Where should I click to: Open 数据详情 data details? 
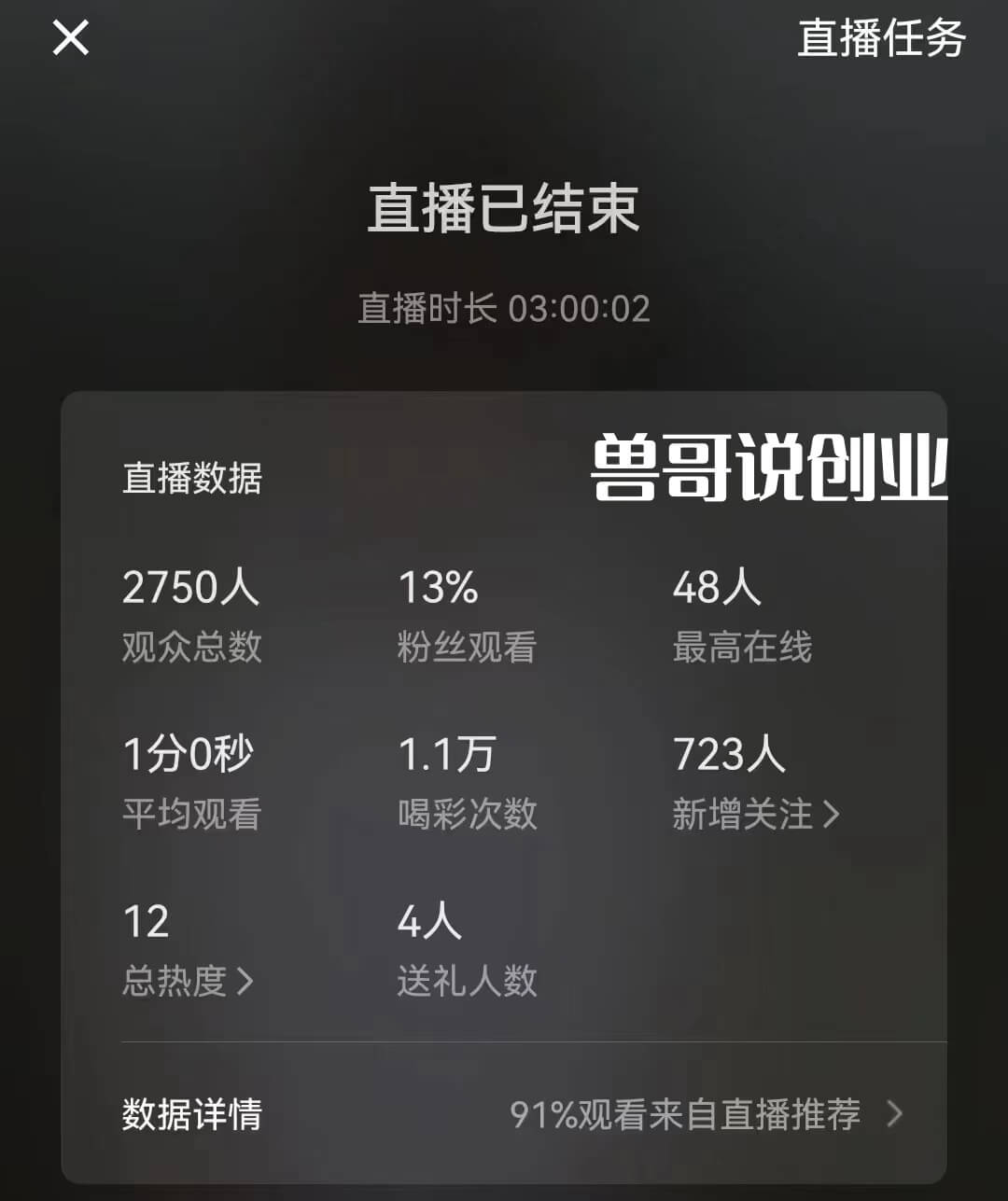coord(191,1113)
